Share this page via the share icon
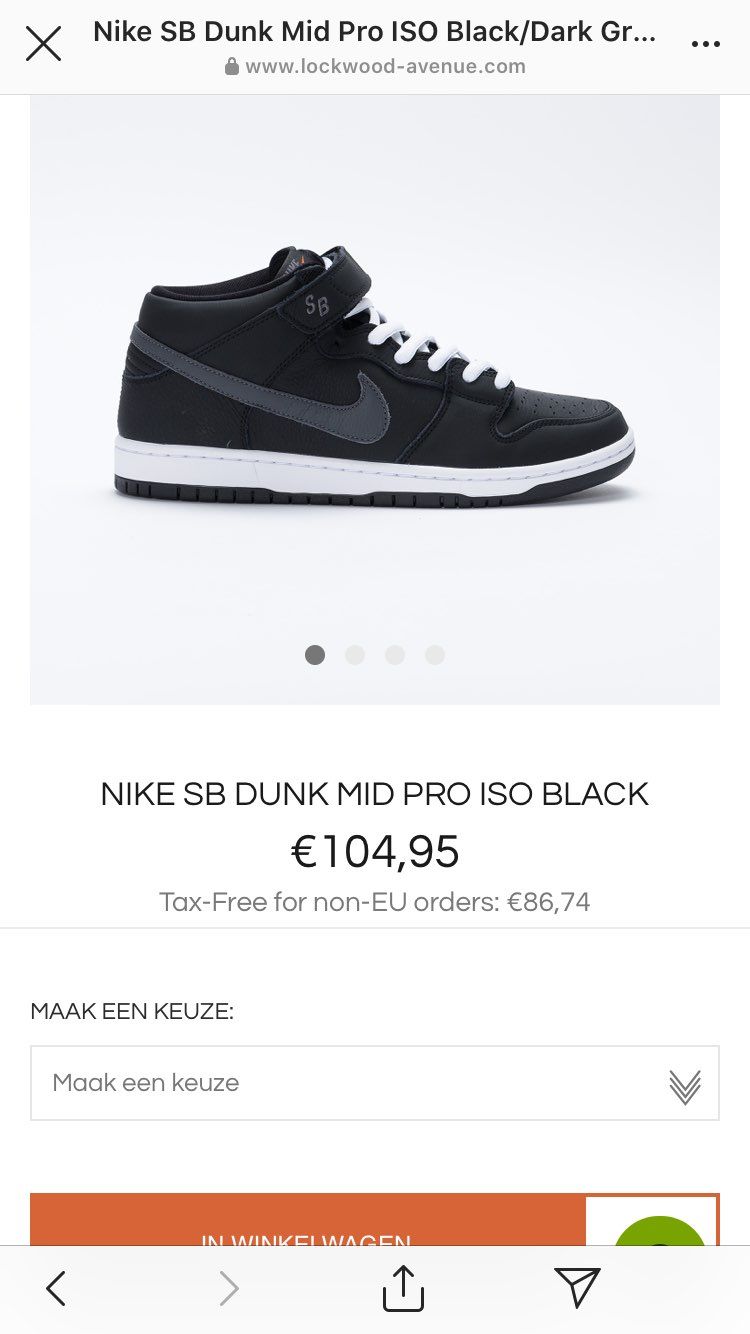Image resolution: width=750 pixels, height=1334 pixels. 403,1288
